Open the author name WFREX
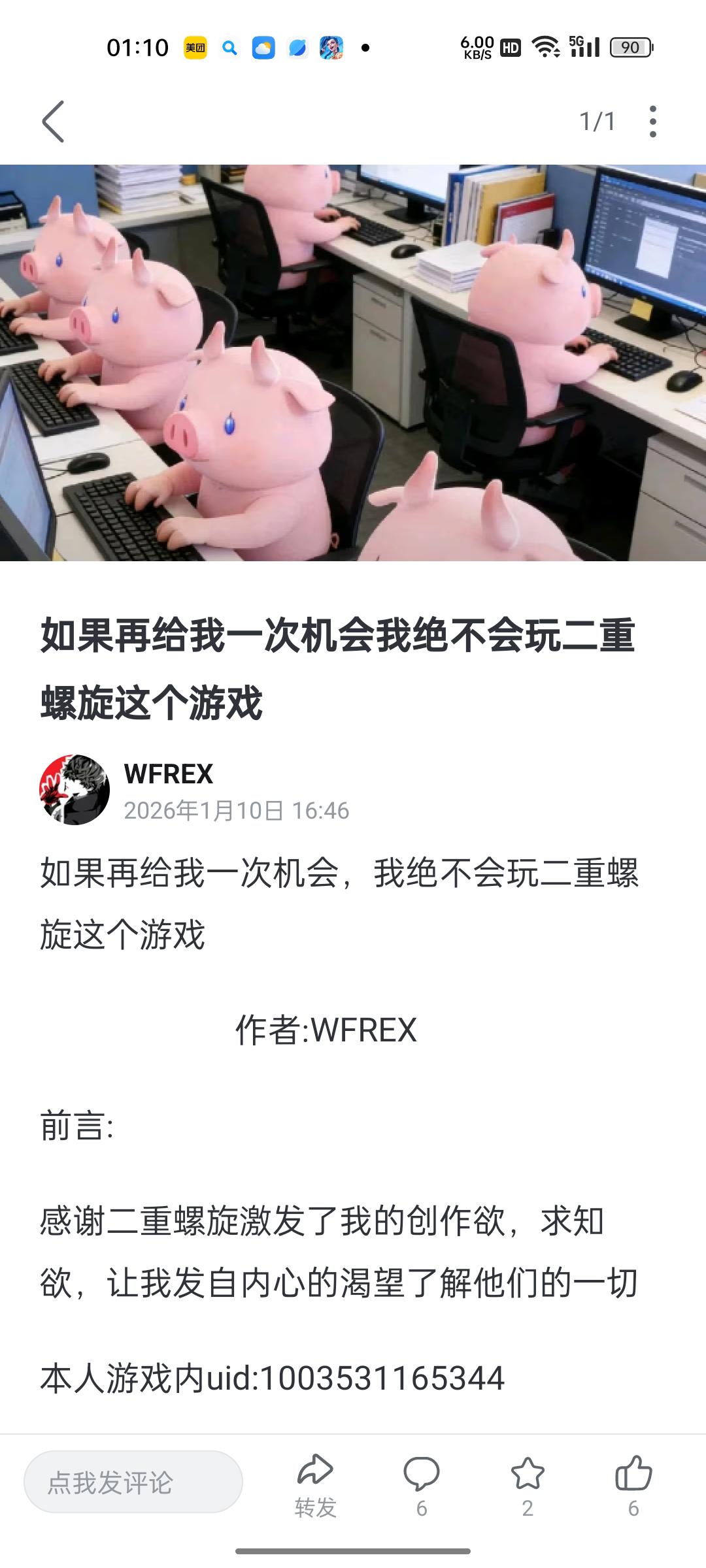The height and width of the screenshot is (1568, 706). click(x=169, y=774)
